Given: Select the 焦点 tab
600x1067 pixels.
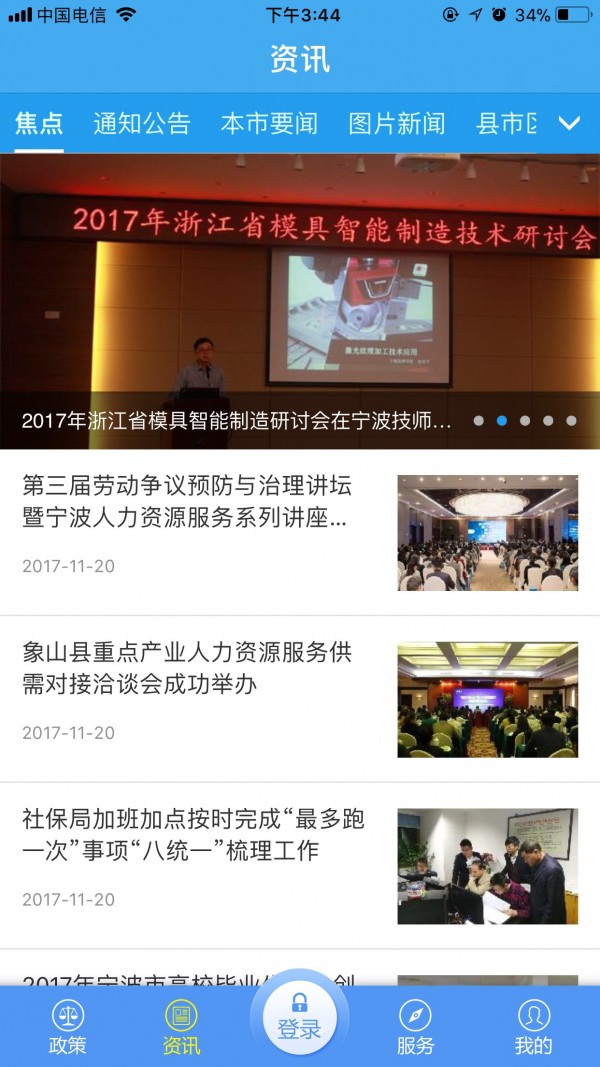Looking at the screenshot, I should (39, 124).
